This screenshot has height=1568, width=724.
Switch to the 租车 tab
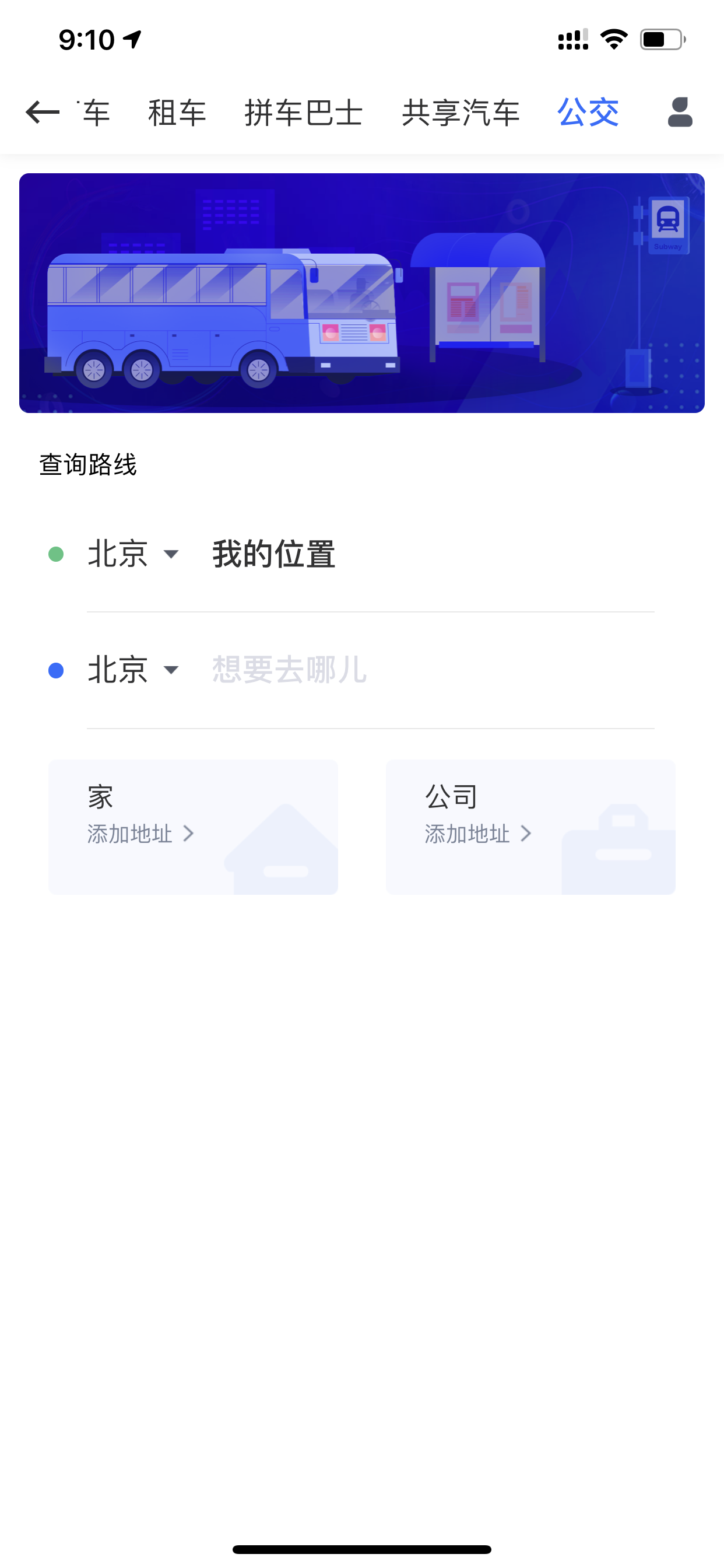pyautogui.click(x=177, y=113)
